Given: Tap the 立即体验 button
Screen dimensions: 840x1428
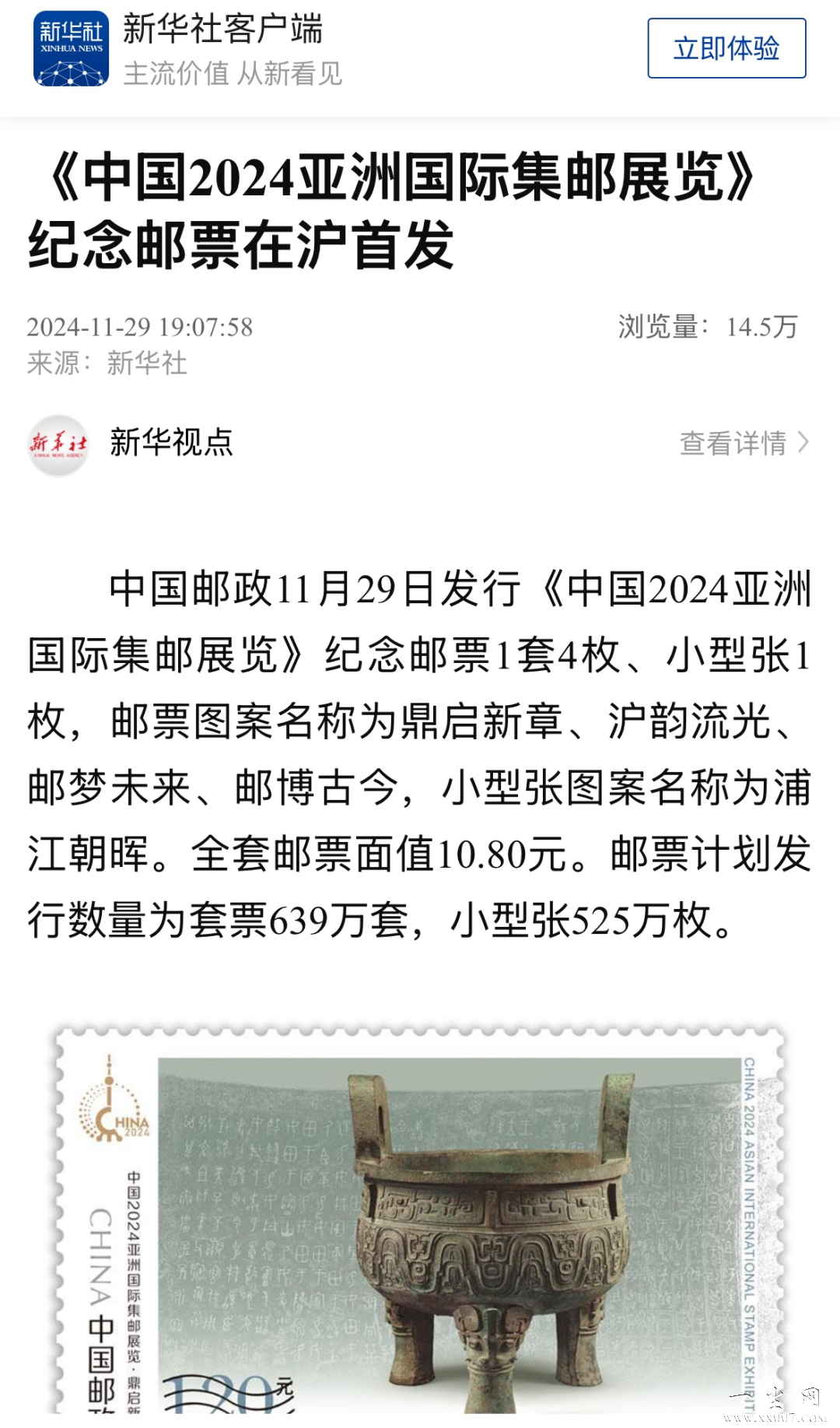Looking at the screenshot, I should (726, 48).
